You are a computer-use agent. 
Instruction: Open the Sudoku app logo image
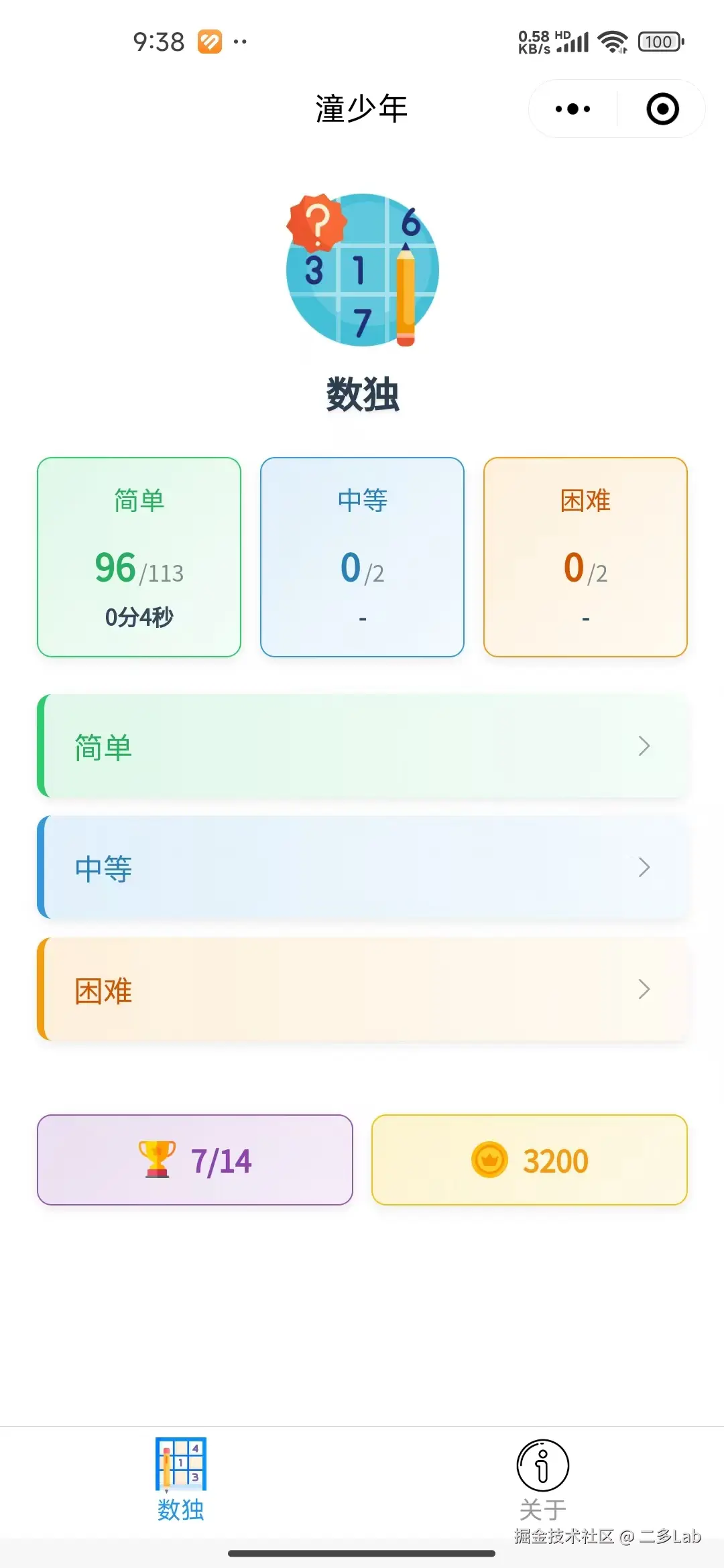pyautogui.click(x=362, y=271)
